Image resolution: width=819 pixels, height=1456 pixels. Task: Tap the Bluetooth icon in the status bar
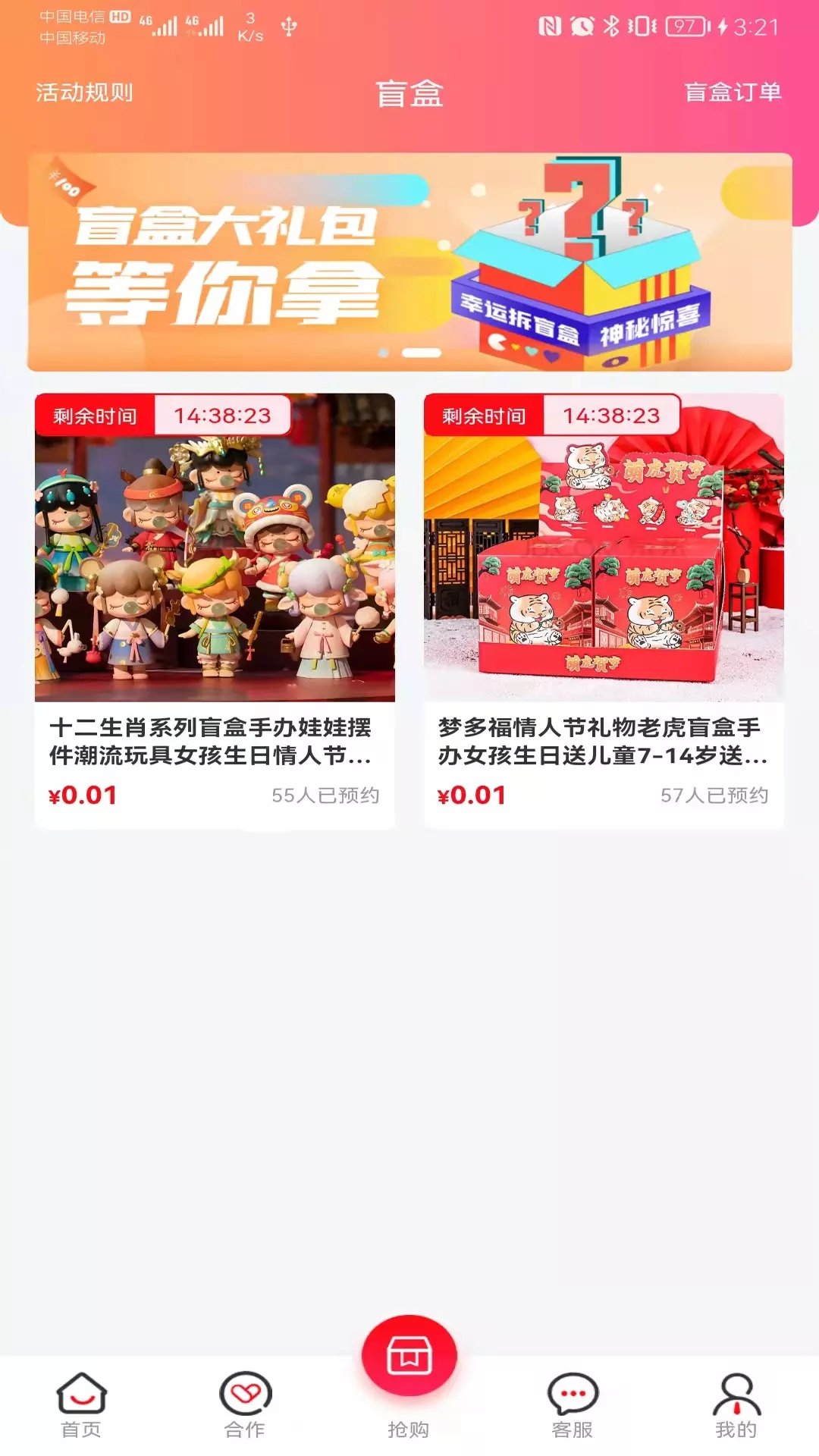pos(614,24)
